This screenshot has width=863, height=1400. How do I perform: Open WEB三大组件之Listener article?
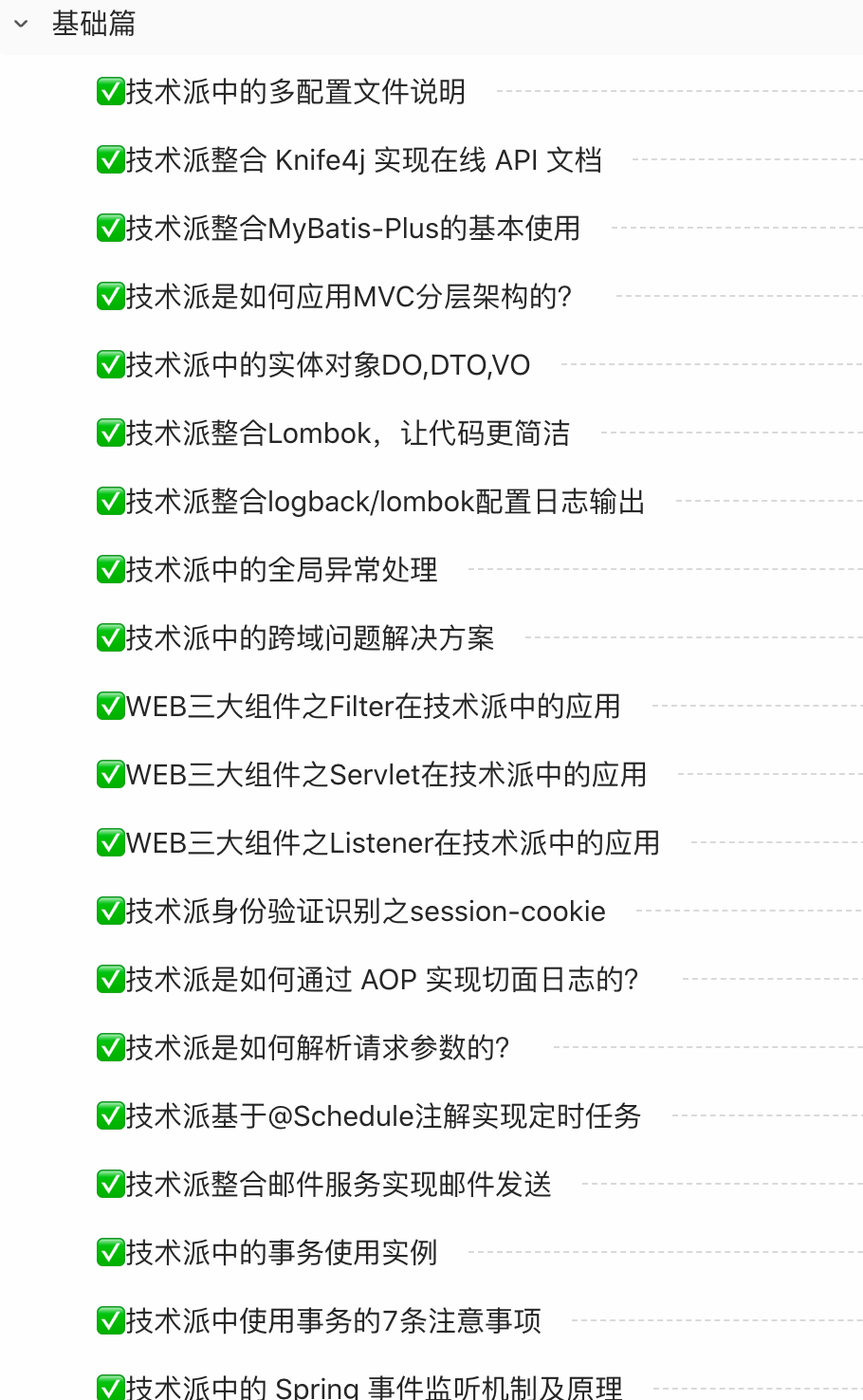coord(393,843)
